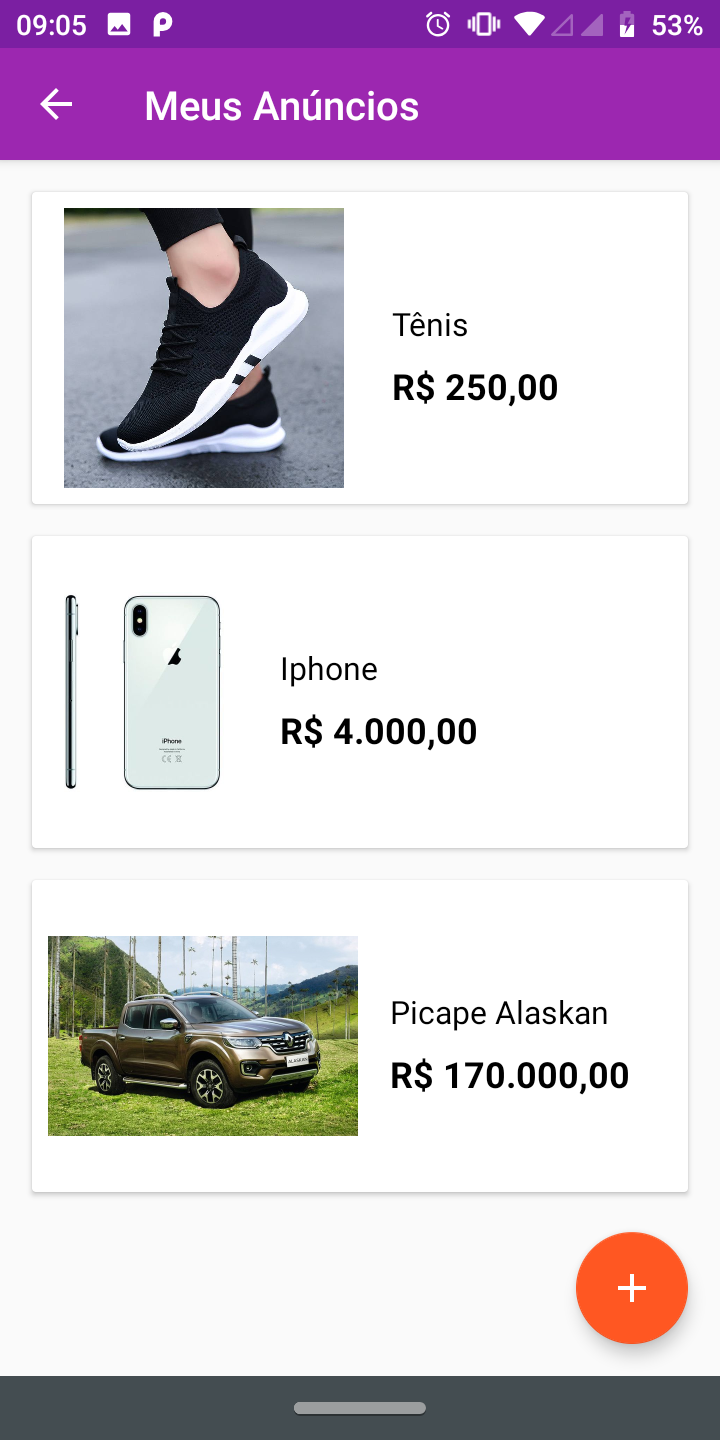
Task: Open a new ad with the orange plus button
Action: [x=632, y=1288]
